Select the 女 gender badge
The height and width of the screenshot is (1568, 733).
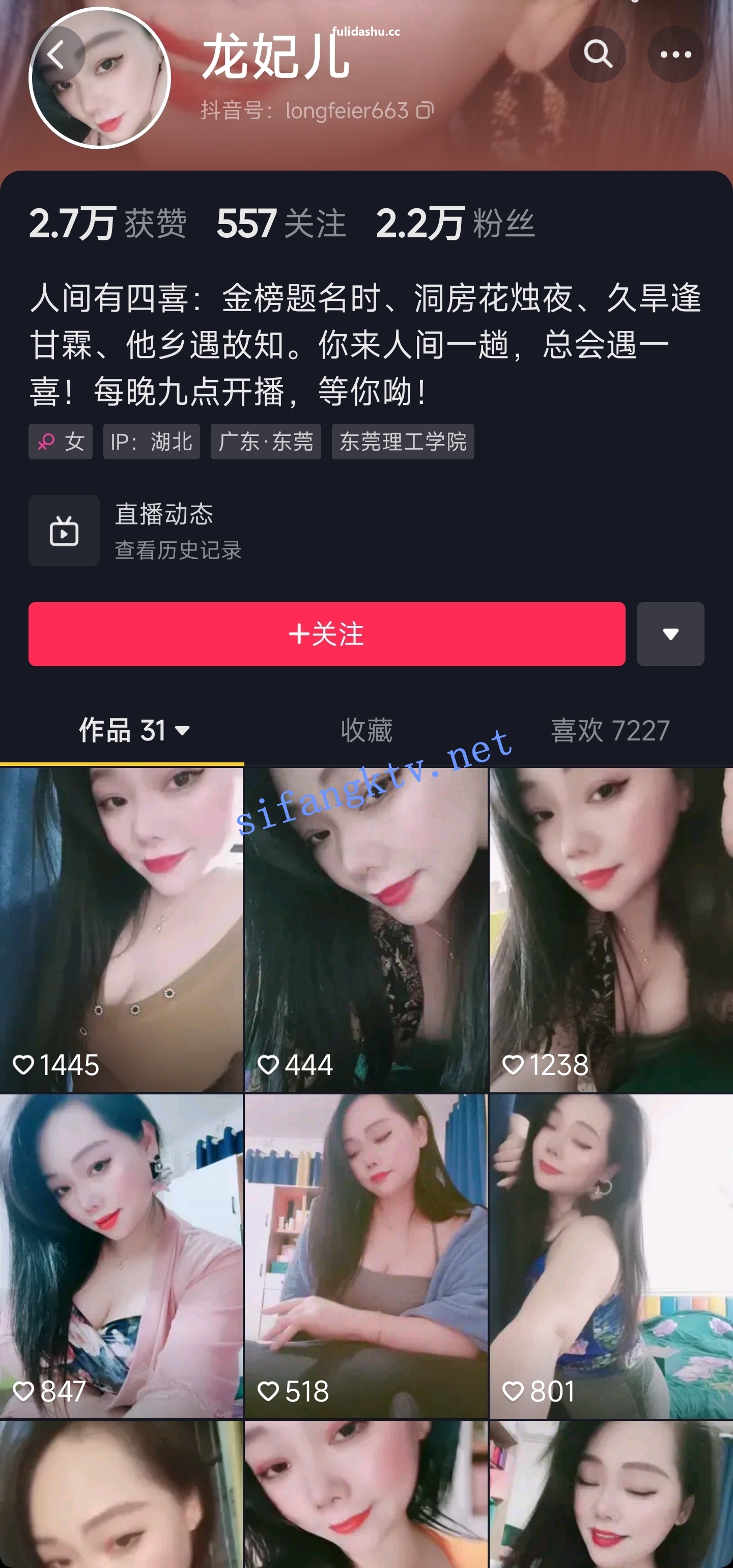click(60, 442)
